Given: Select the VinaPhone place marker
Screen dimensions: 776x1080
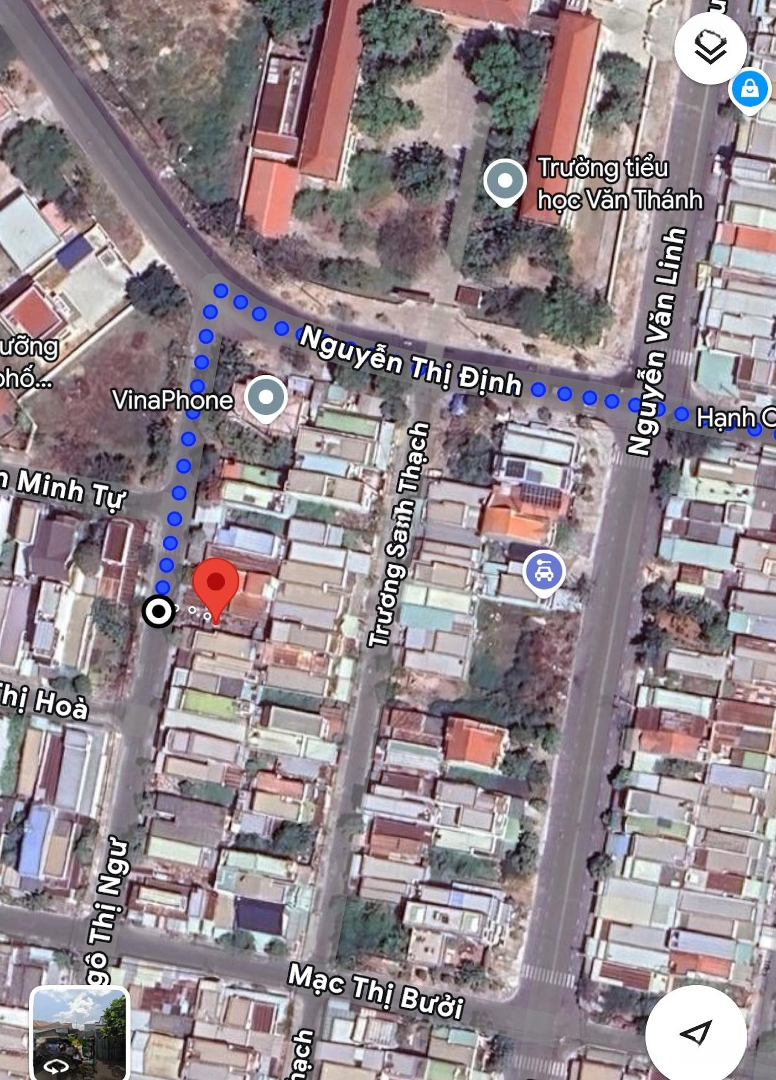Looking at the screenshot, I should pyautogui.click(x=265, y=398).
